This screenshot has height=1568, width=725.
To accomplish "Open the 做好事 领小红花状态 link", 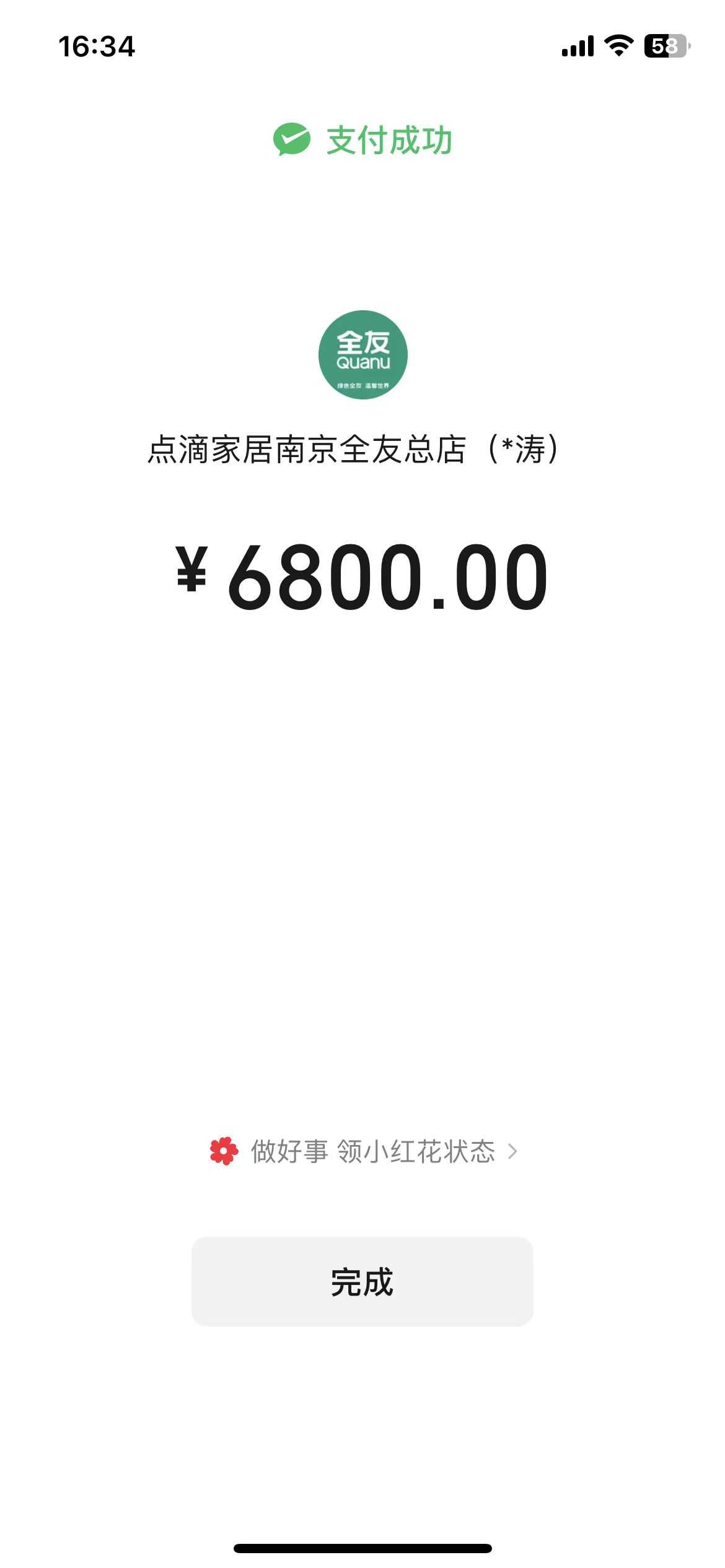I will pyautogui.click(x=364, y=1152).
